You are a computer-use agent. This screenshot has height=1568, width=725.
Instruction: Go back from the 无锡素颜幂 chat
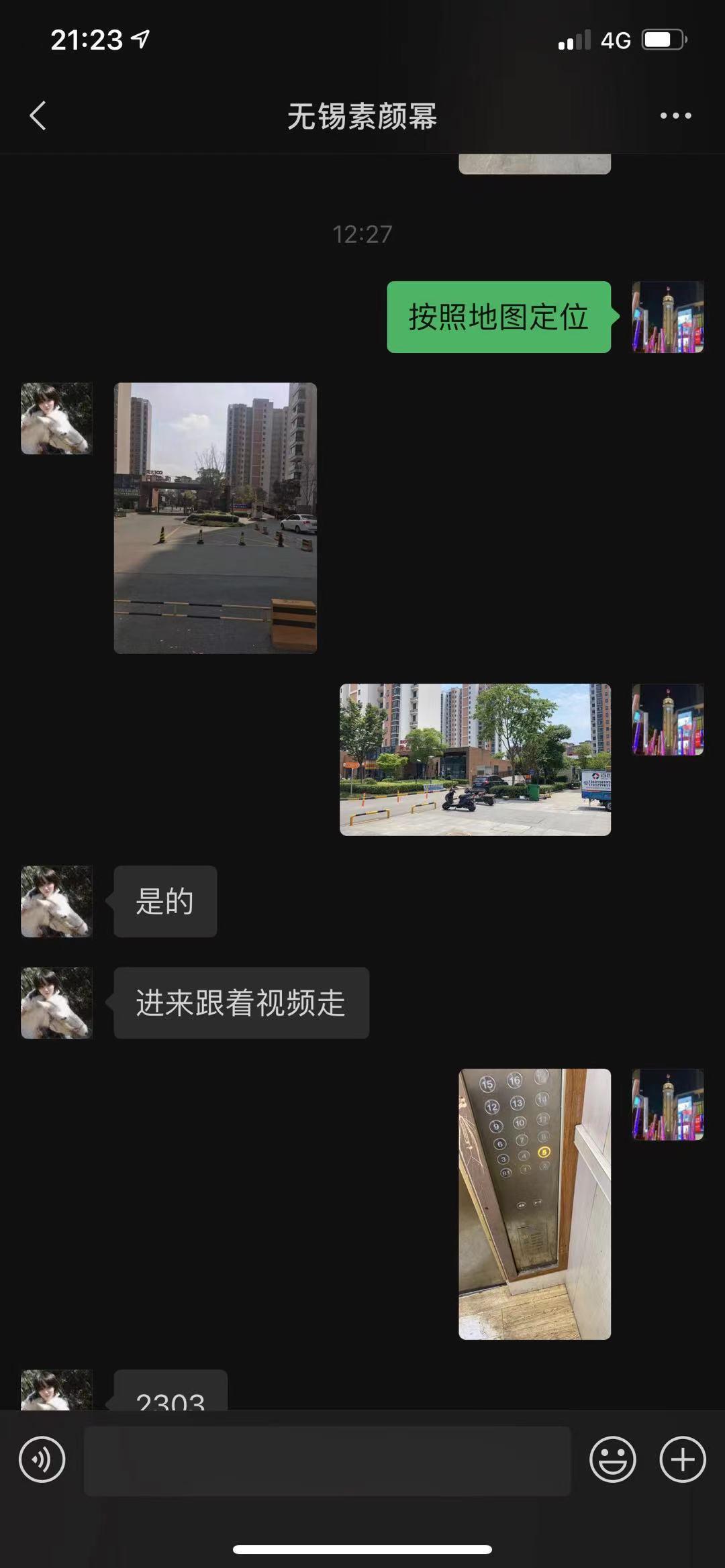click(x=38, y=115)
